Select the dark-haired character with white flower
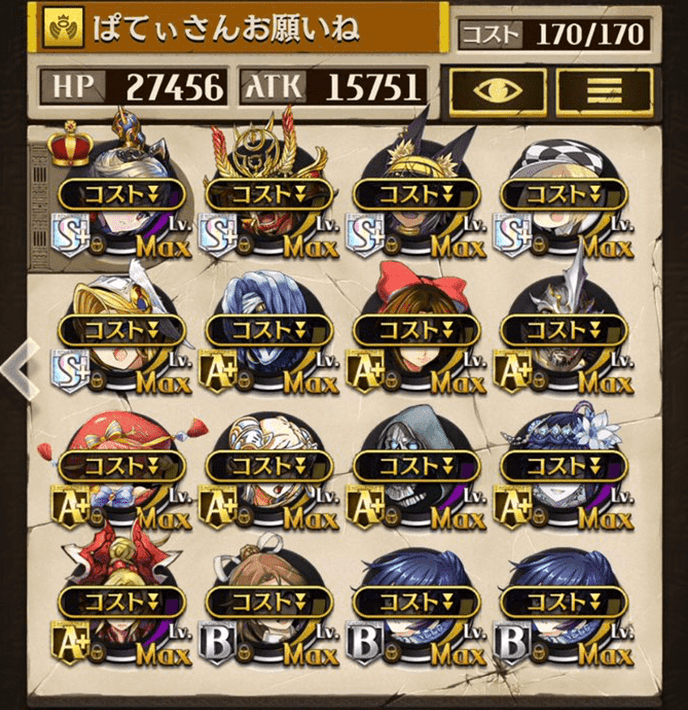 (565, 470)
